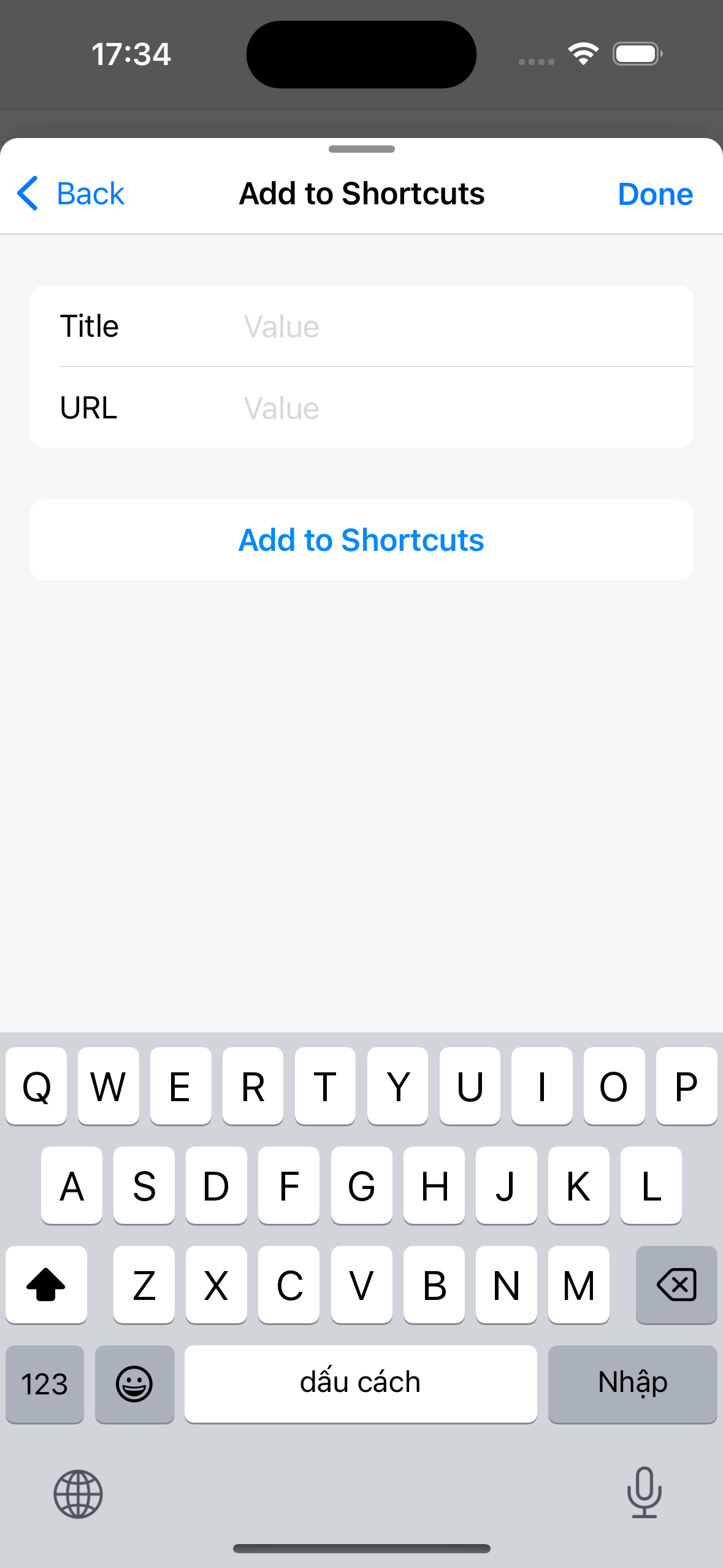This screenshot has width=723, height=1568.
Task: Tap Done to finish
Action: 655,194
